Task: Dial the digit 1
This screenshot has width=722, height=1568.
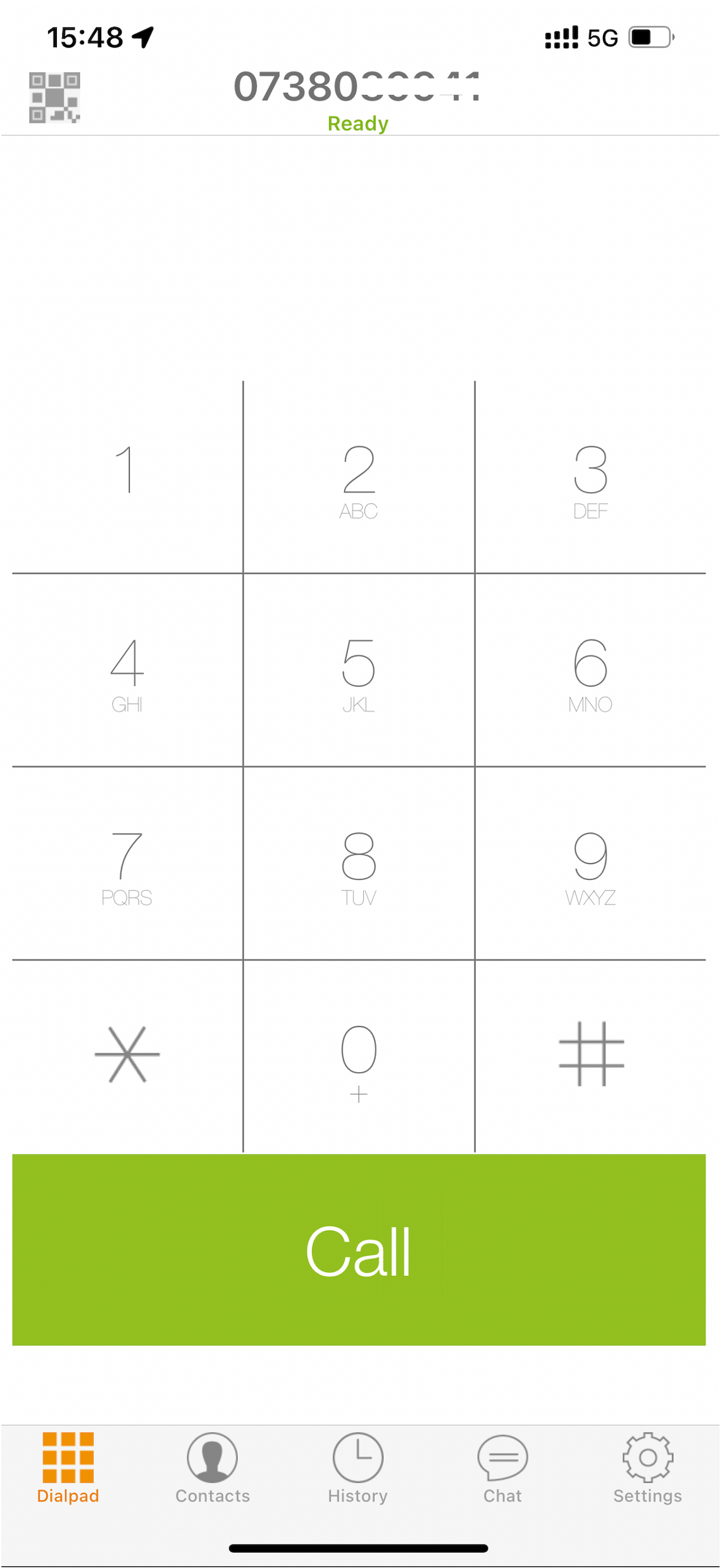Action: (x=127, y=477)
